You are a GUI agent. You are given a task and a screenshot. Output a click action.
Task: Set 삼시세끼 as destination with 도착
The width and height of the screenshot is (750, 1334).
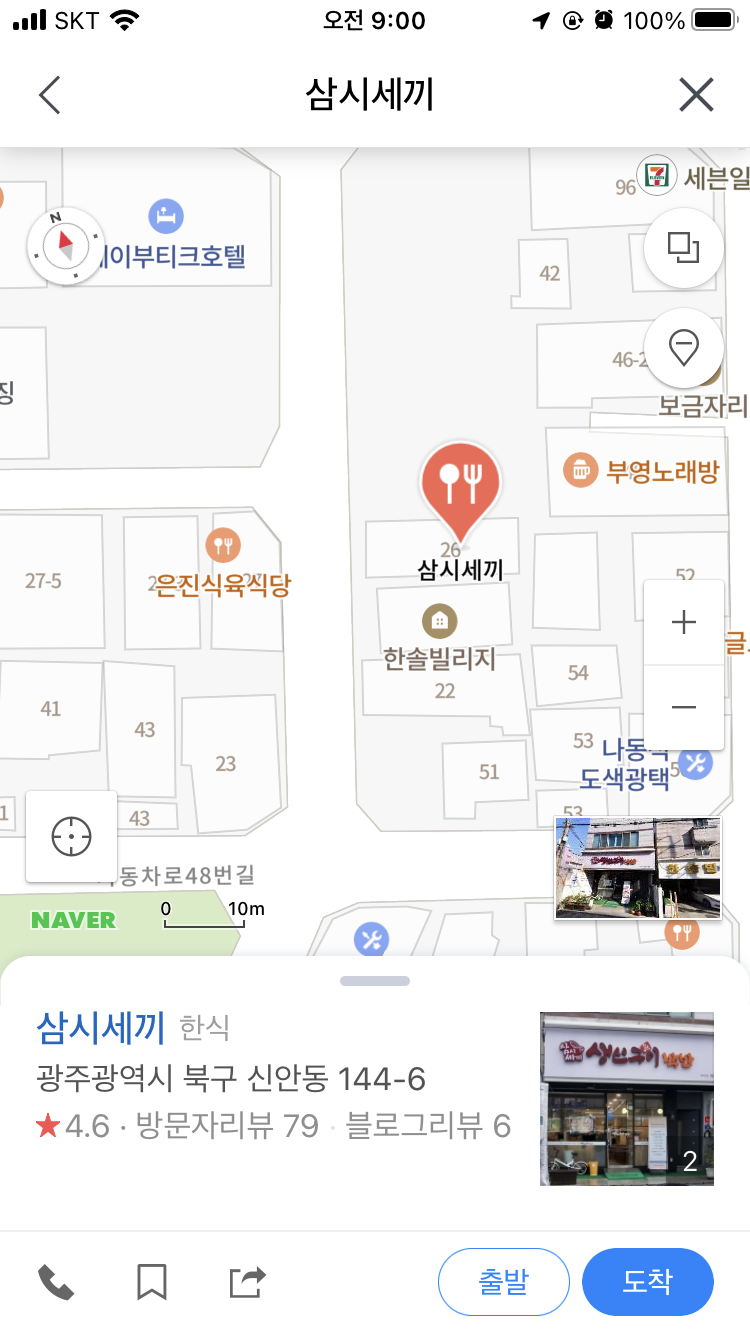coord(647,1281)
